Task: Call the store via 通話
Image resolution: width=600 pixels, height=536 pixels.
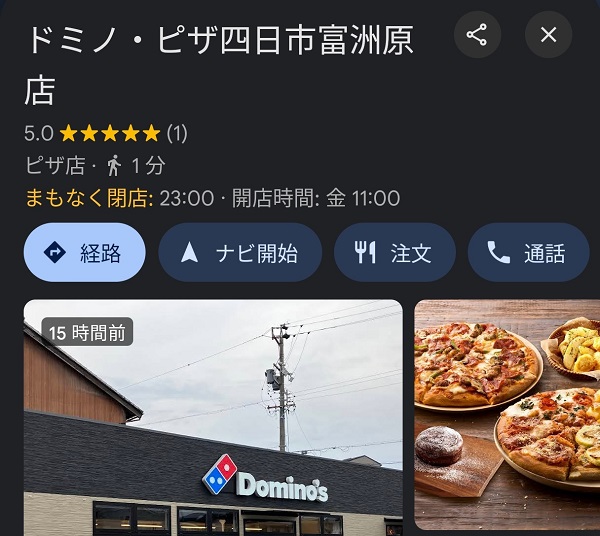Action: pyautogui.click(x=527, y=253)
